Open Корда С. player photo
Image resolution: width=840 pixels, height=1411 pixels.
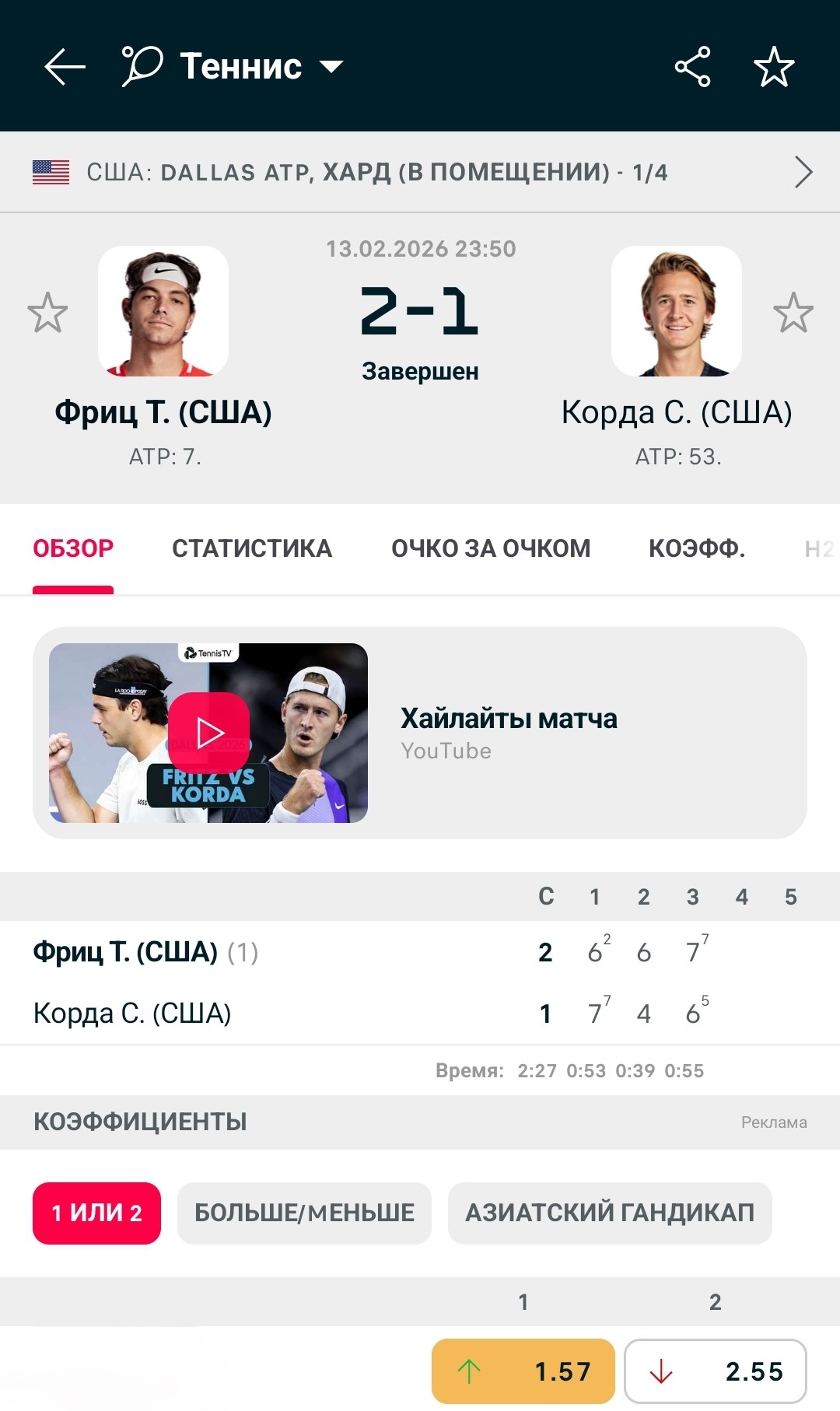point(677,311)
